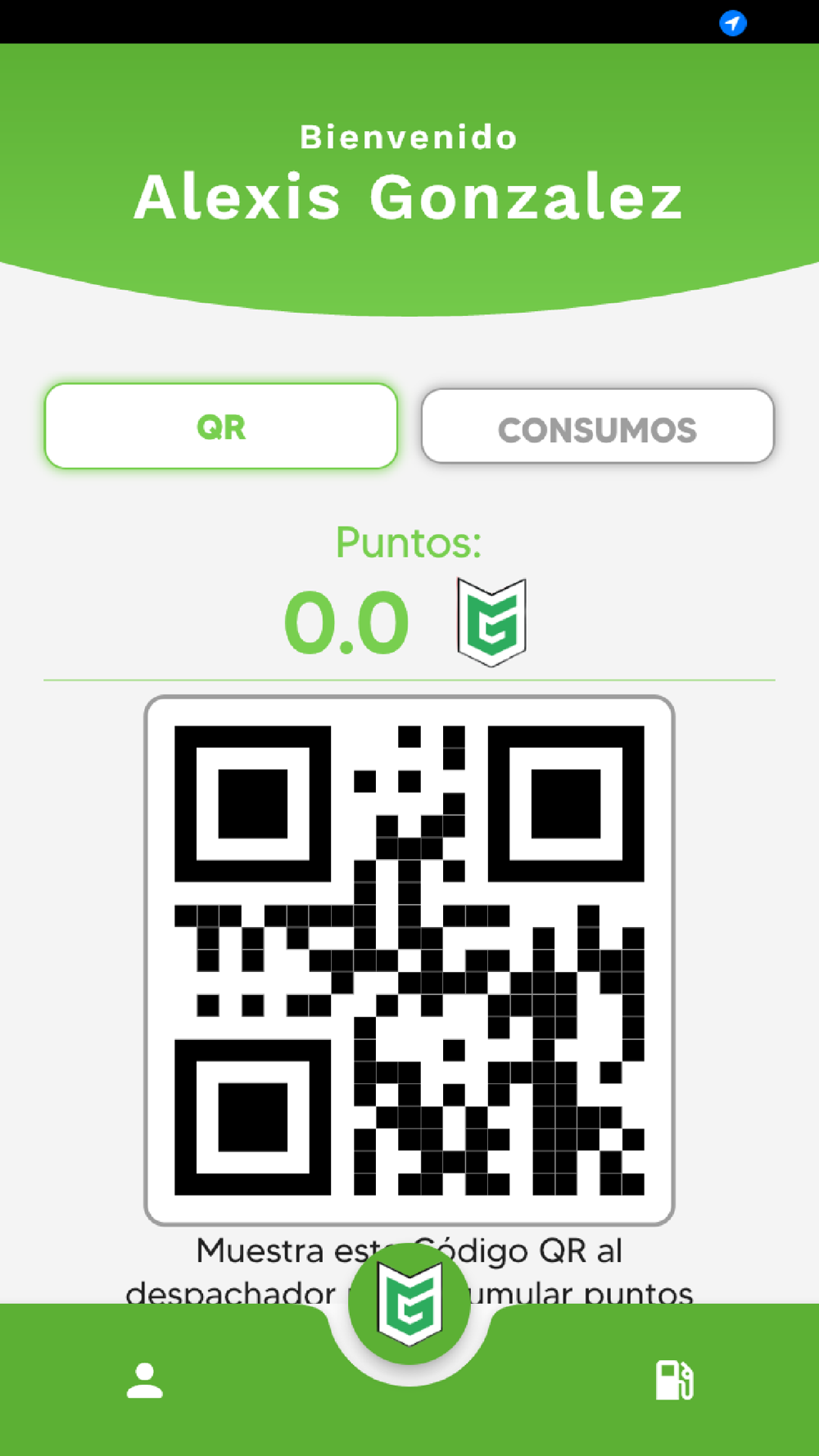Switch to the QR tab
Image resolution: width=819 pixels, height=1456 pixels.
[x=221, y=427]
